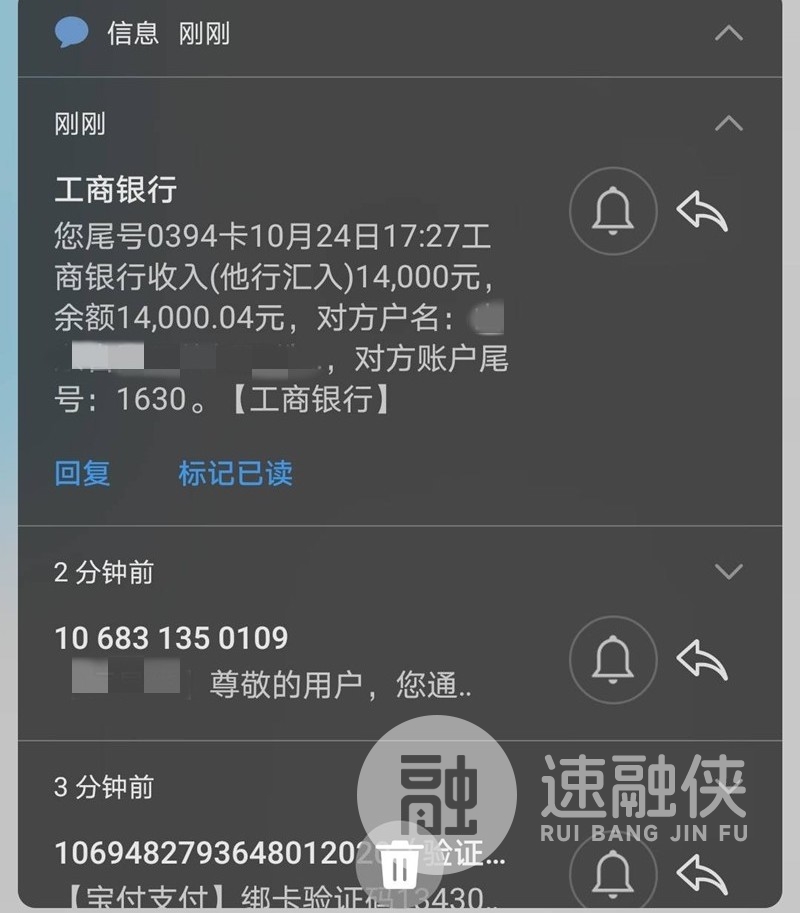Collapse the expanded 工商银行 notification

pos(729,124)
